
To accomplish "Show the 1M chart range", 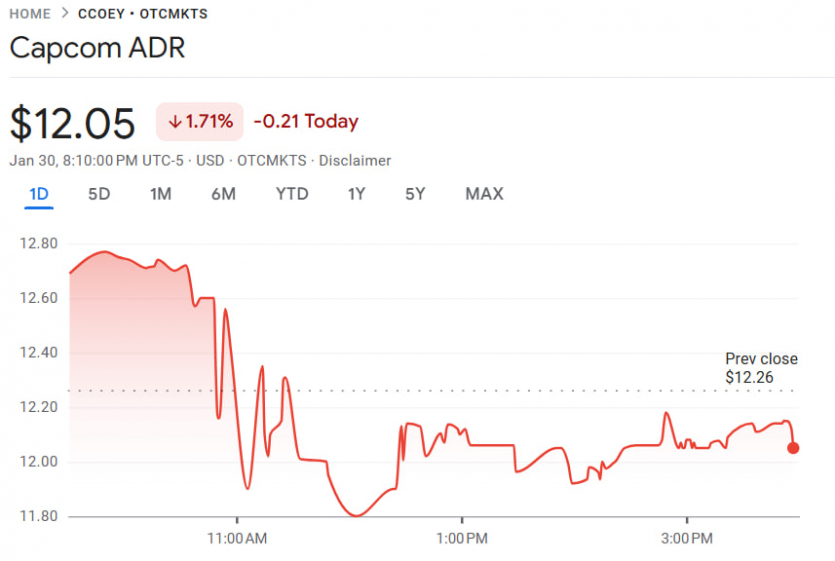I will pyautogui.click(x=160, y=194).
